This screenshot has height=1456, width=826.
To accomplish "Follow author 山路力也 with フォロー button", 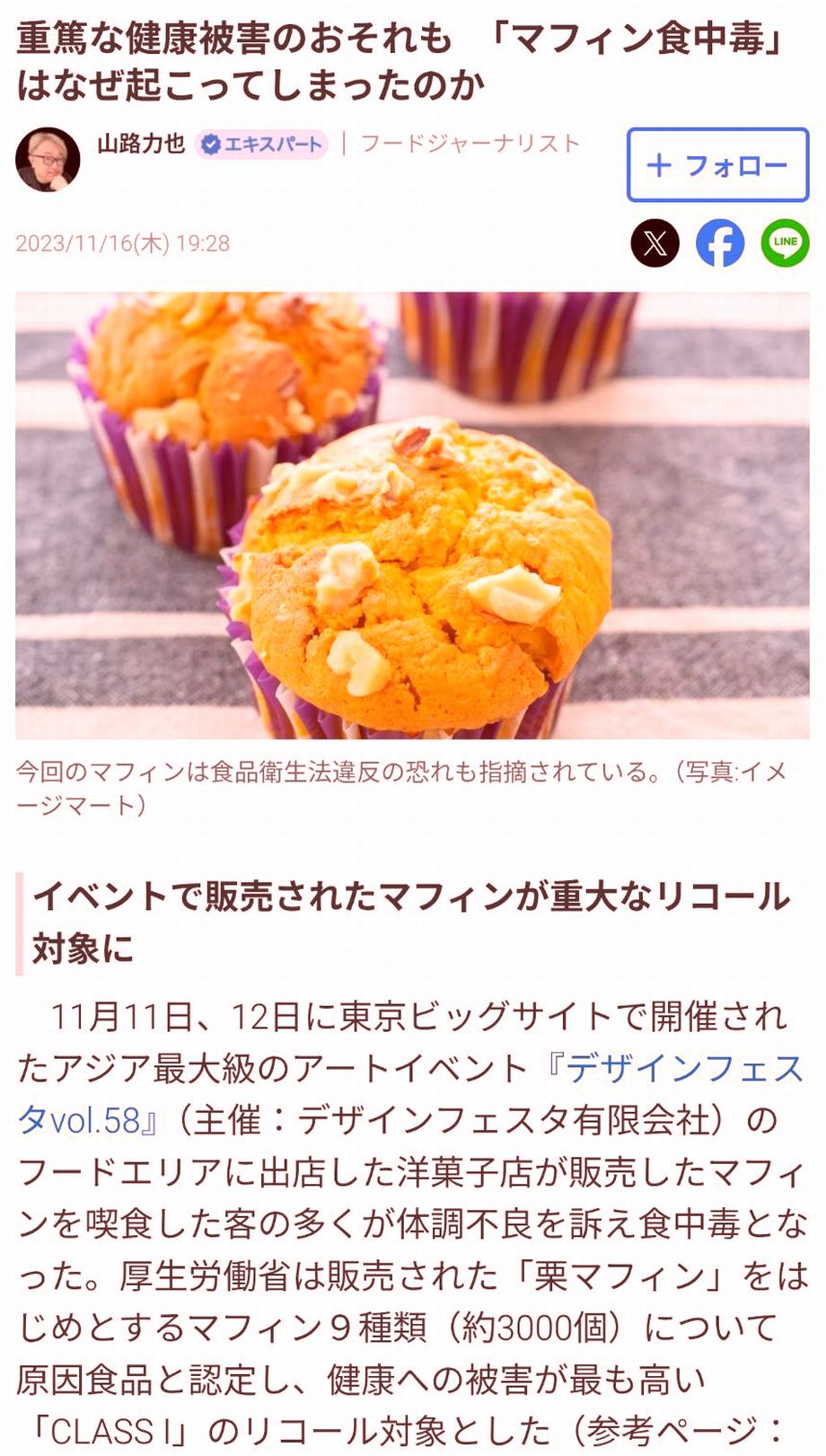I will pyautogui.click(x=717, y=165).
